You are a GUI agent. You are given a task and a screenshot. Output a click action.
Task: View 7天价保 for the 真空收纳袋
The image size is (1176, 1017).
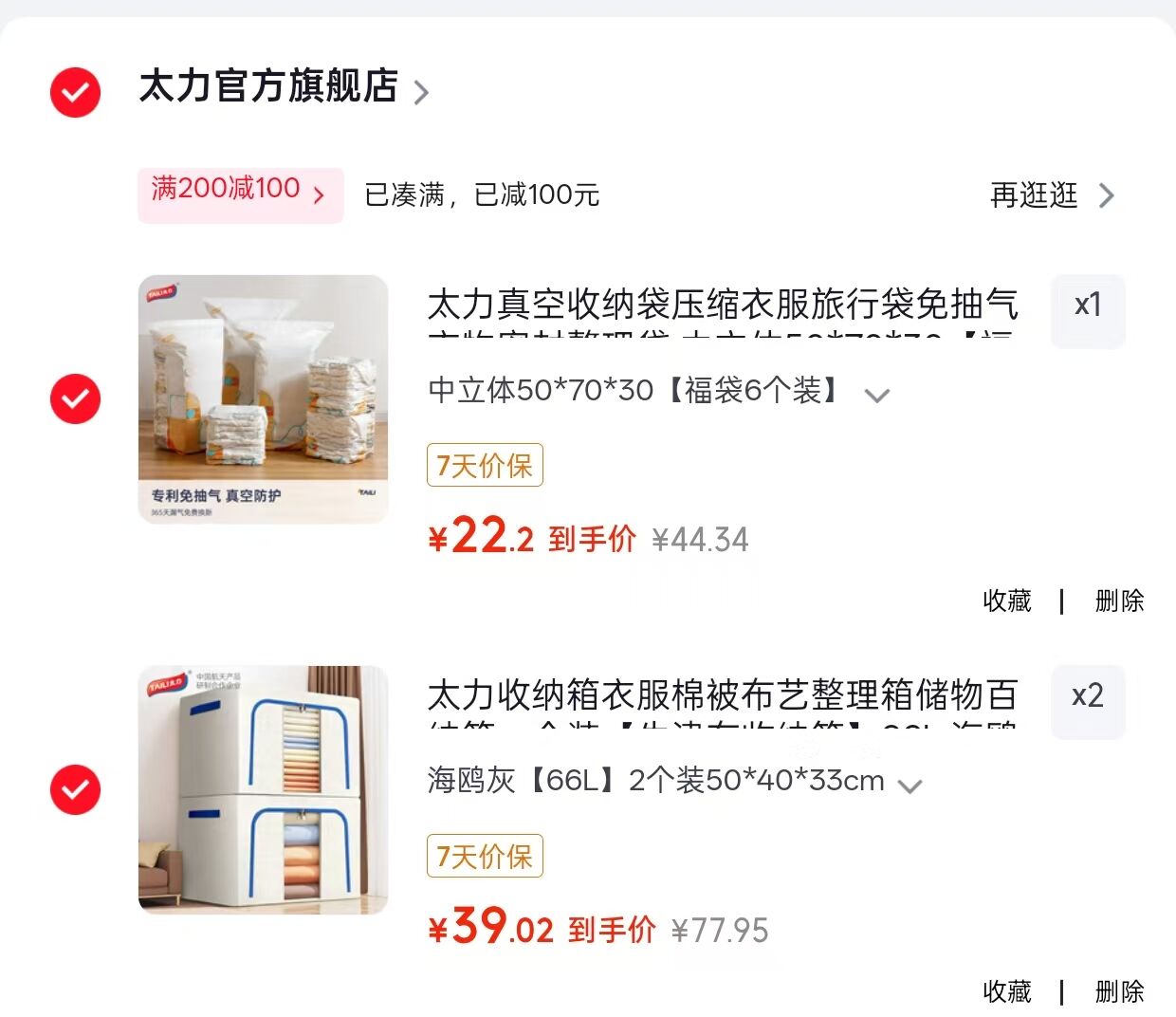pyautogui.click(x=485, y=466)
